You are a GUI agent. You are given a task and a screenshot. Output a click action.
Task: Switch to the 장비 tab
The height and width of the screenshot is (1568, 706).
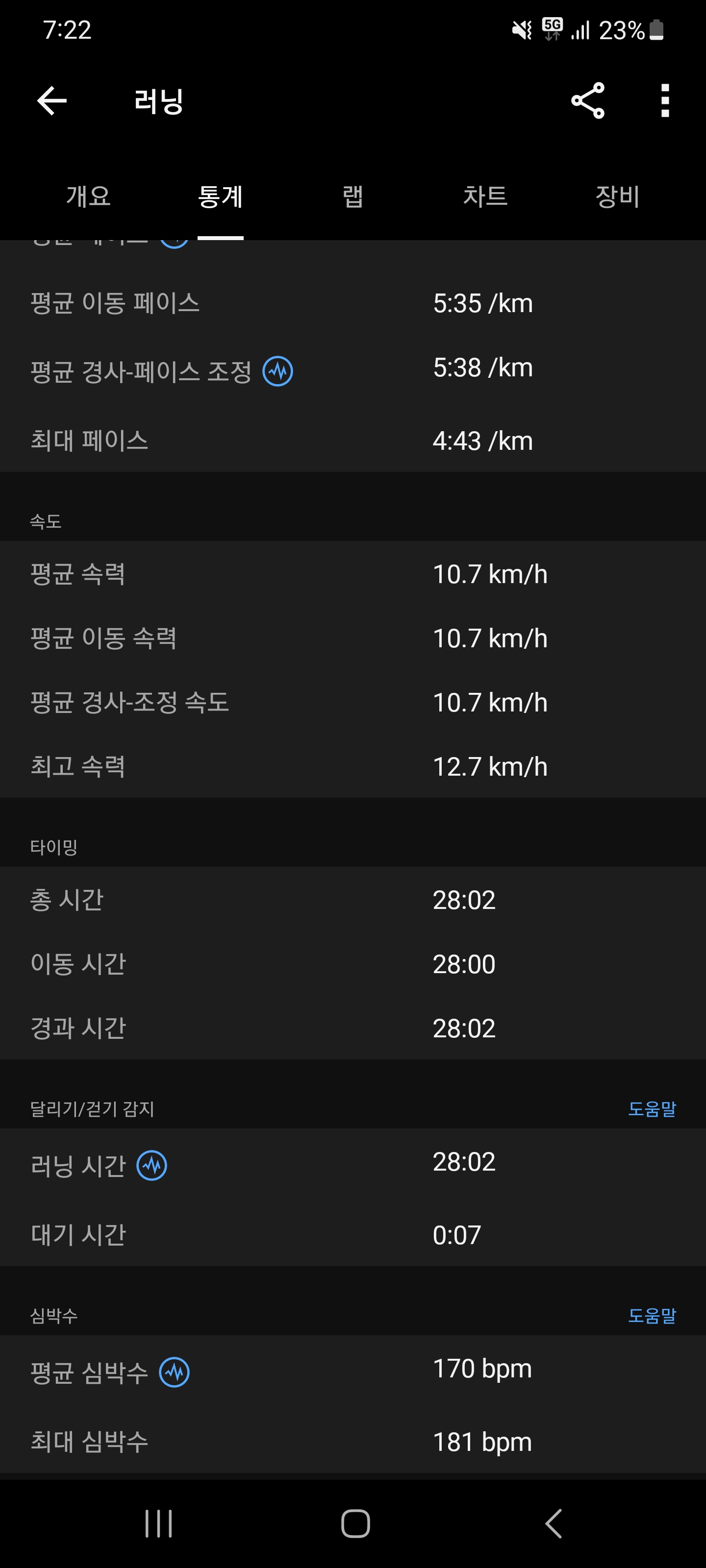[x=617, y=196]
